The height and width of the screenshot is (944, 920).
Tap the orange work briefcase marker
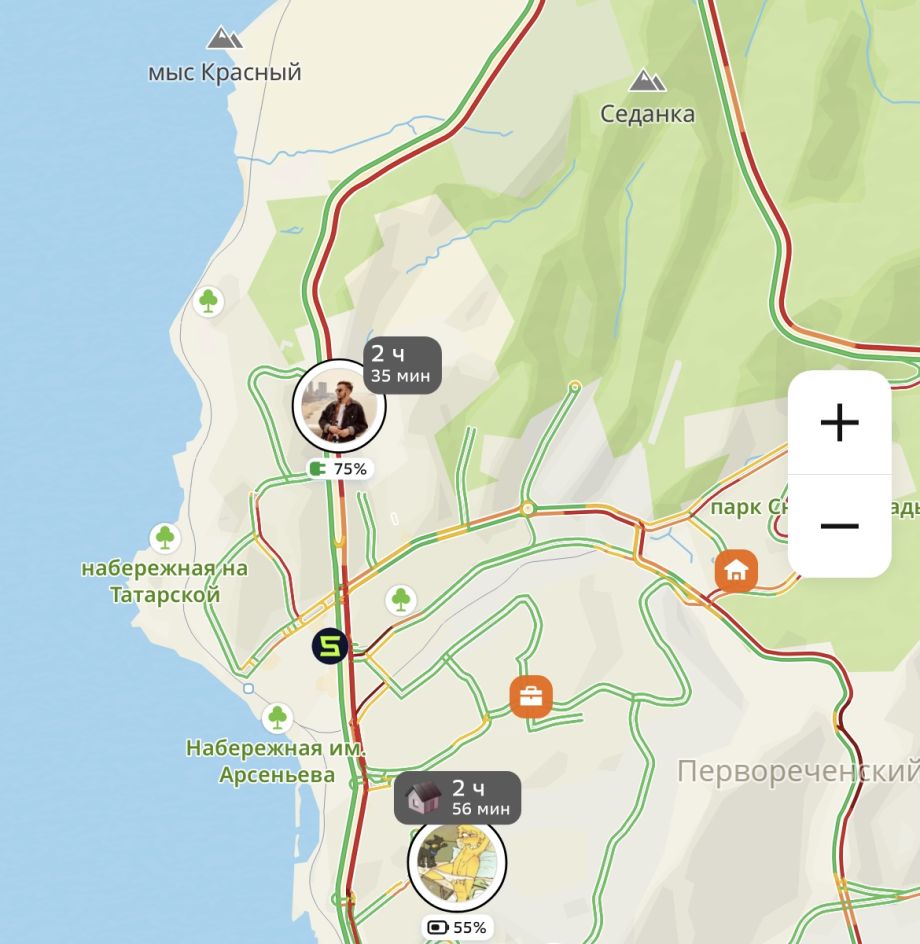pos(531,697)
